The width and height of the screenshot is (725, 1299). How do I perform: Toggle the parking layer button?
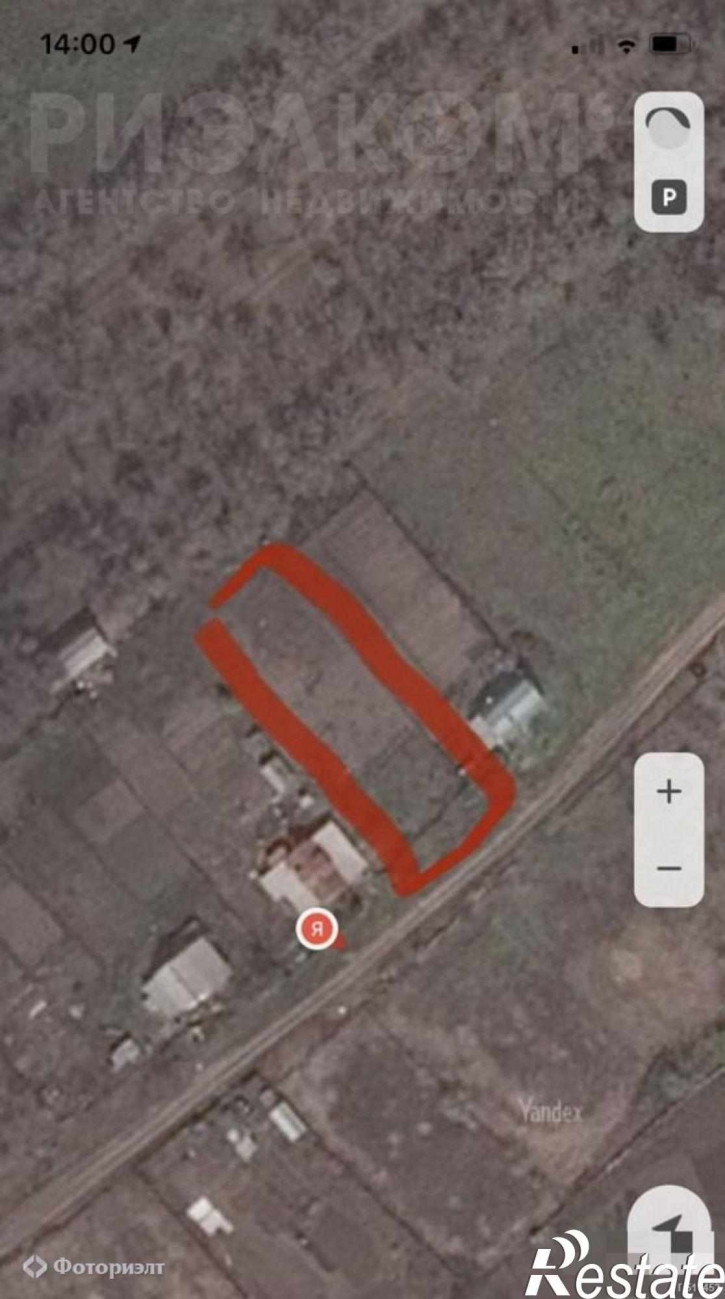(x=669, y=198)
